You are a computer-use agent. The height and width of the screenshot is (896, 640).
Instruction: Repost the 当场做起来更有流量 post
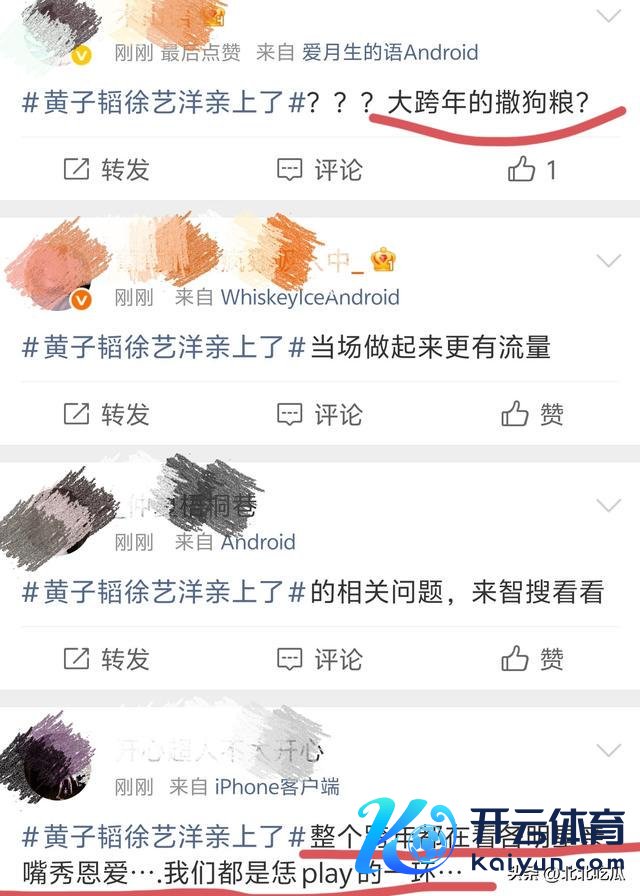coord(106,413)
